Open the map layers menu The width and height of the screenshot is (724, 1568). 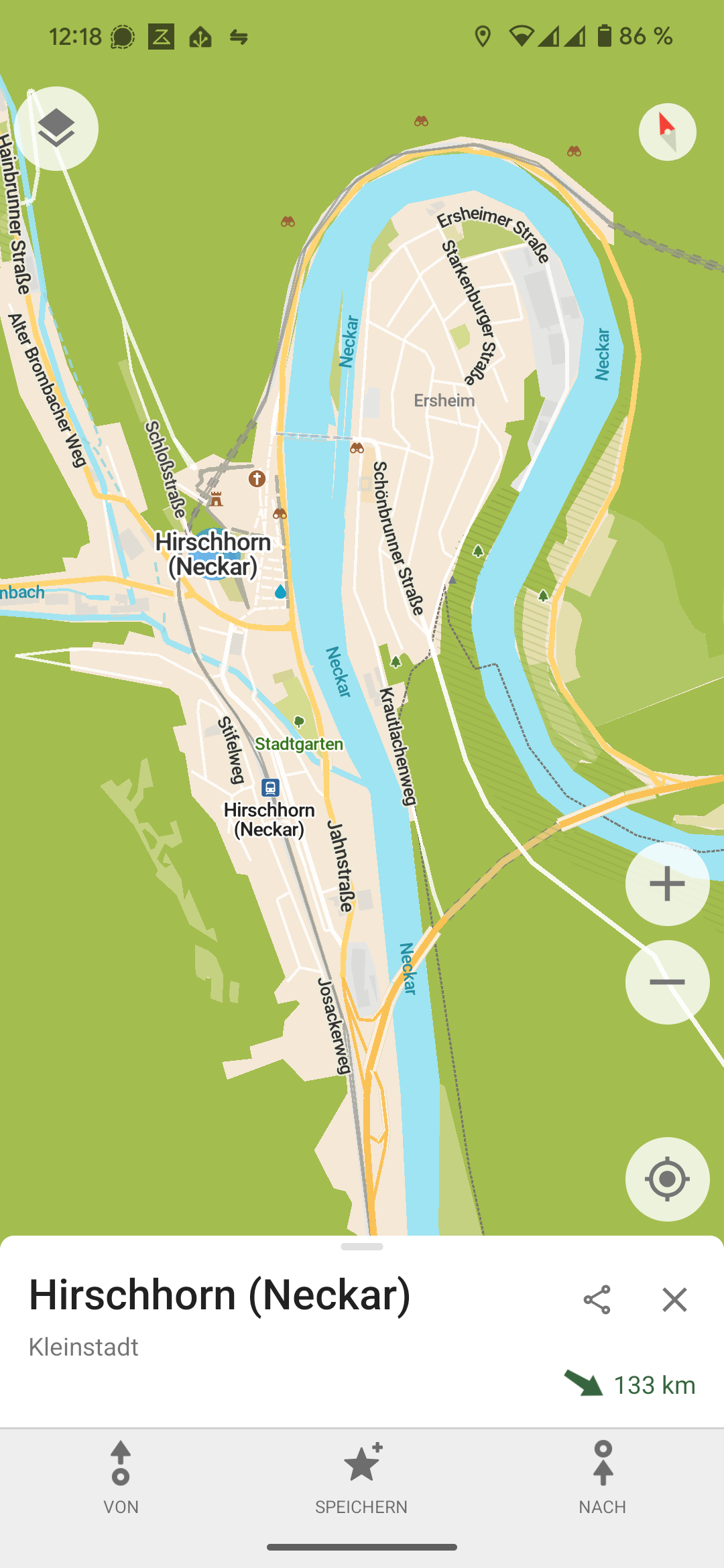coord(56,128)
